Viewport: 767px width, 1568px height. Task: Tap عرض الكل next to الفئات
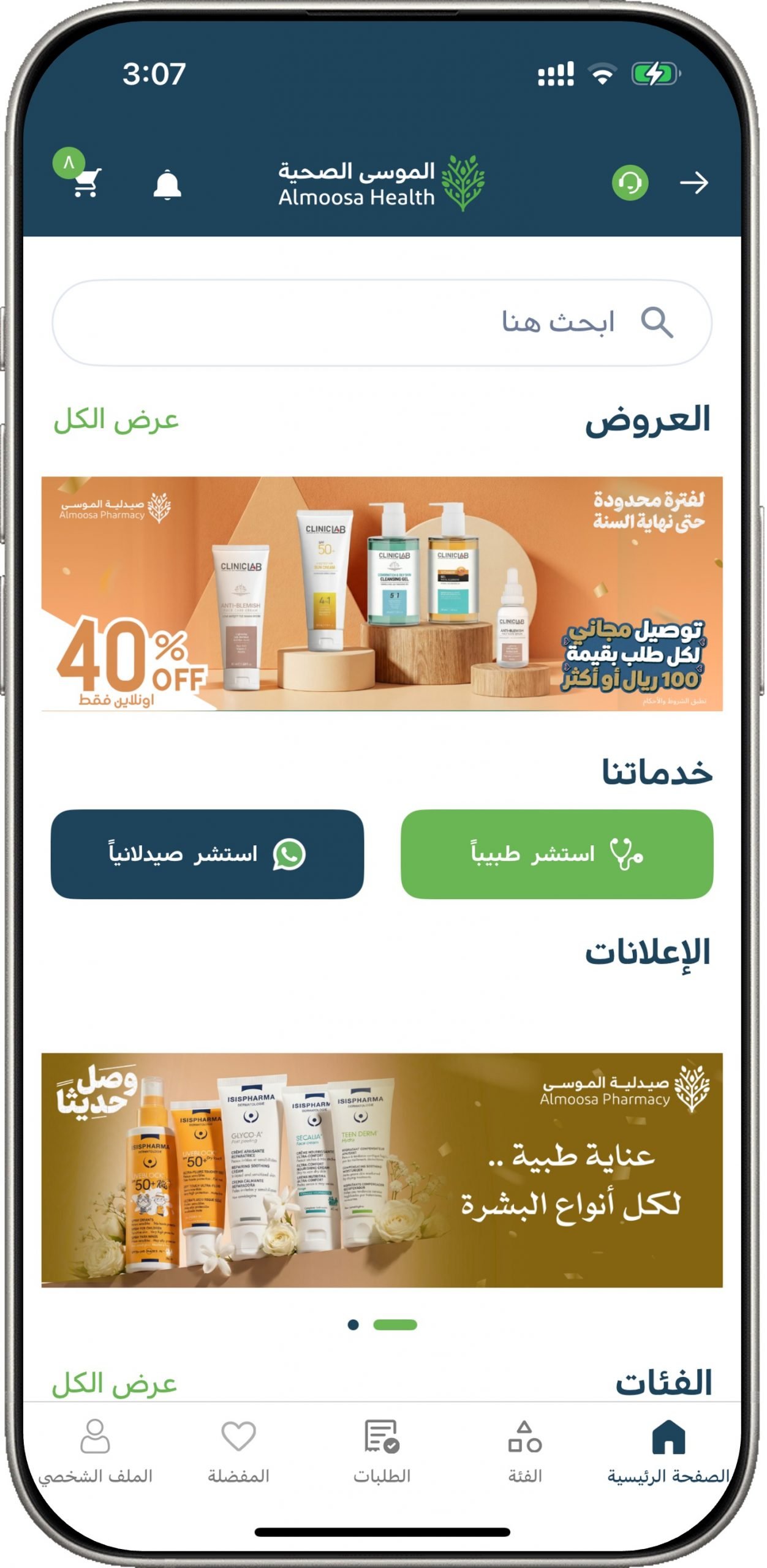click(115, 1384)
